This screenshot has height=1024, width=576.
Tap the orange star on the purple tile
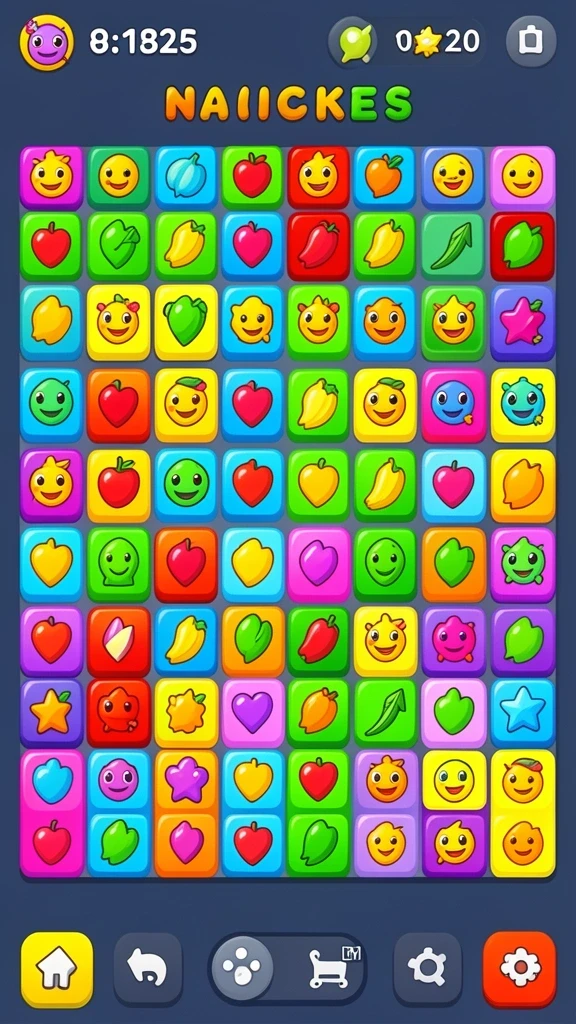[52, 713]
